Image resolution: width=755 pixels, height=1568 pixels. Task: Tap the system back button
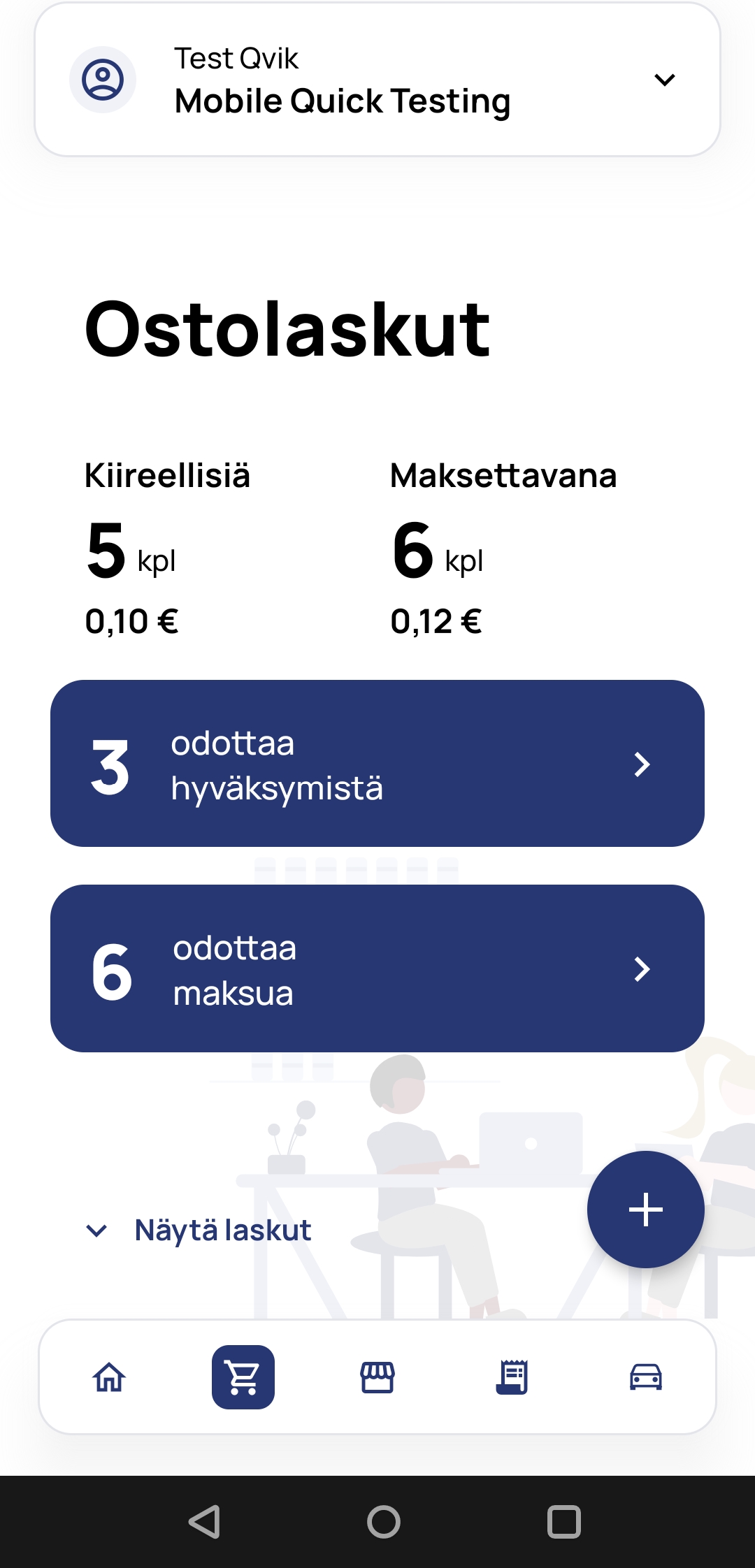coord(205,1522)
